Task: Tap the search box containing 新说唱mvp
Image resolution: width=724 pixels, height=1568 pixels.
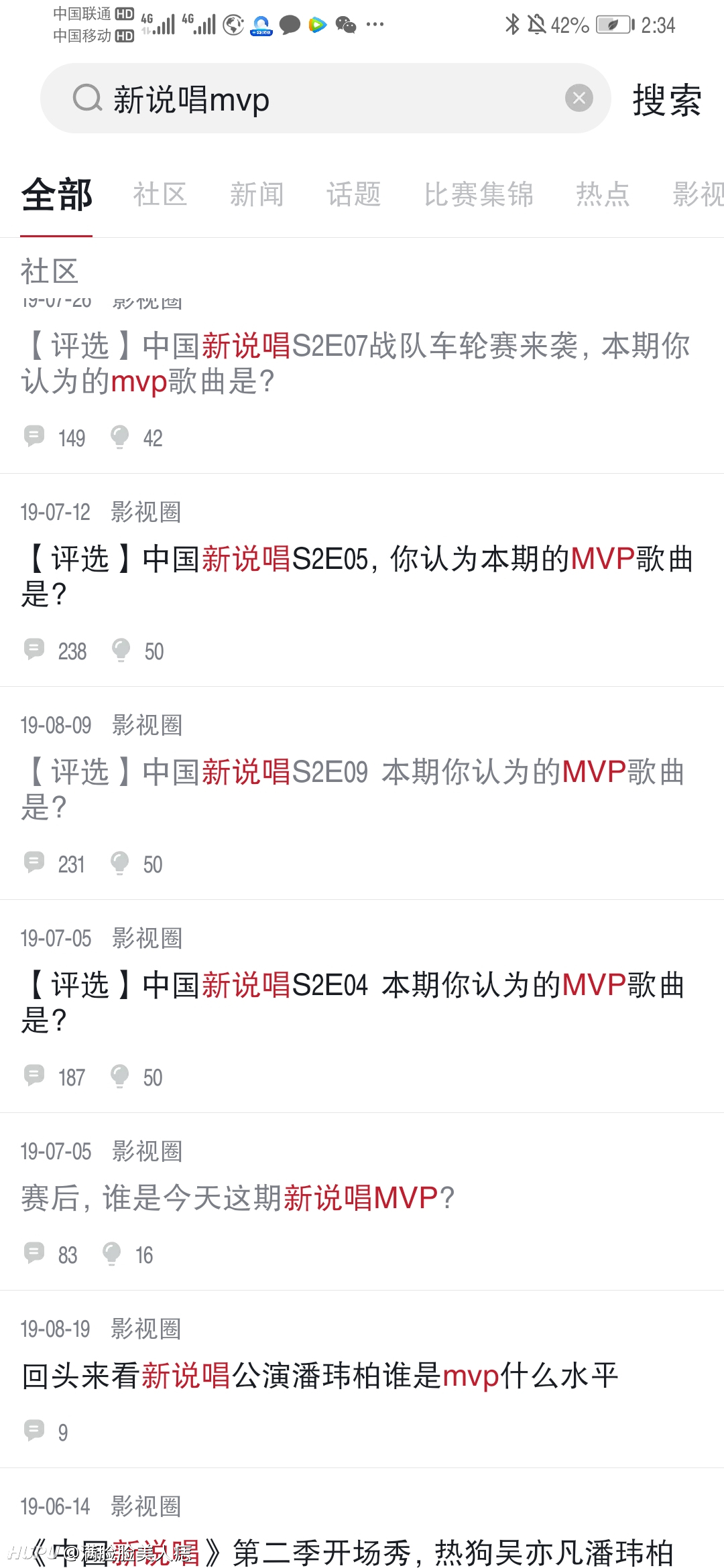Action: (325, 99)
